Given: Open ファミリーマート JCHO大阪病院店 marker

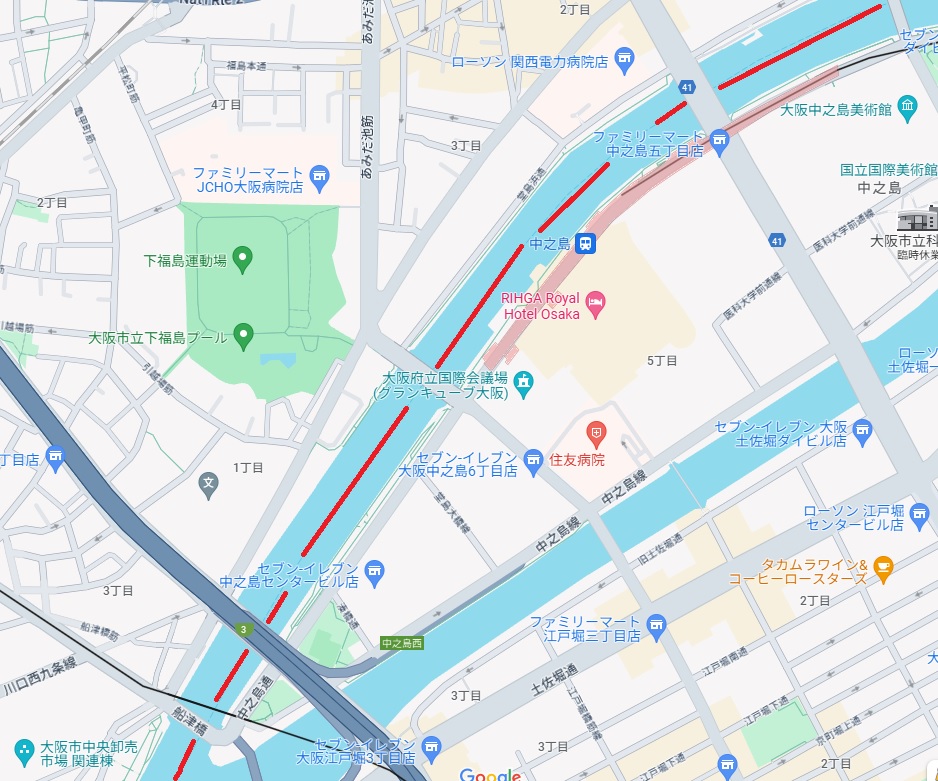Looking at the screenshot, I should pyautogui.click(x=320, y=178).
